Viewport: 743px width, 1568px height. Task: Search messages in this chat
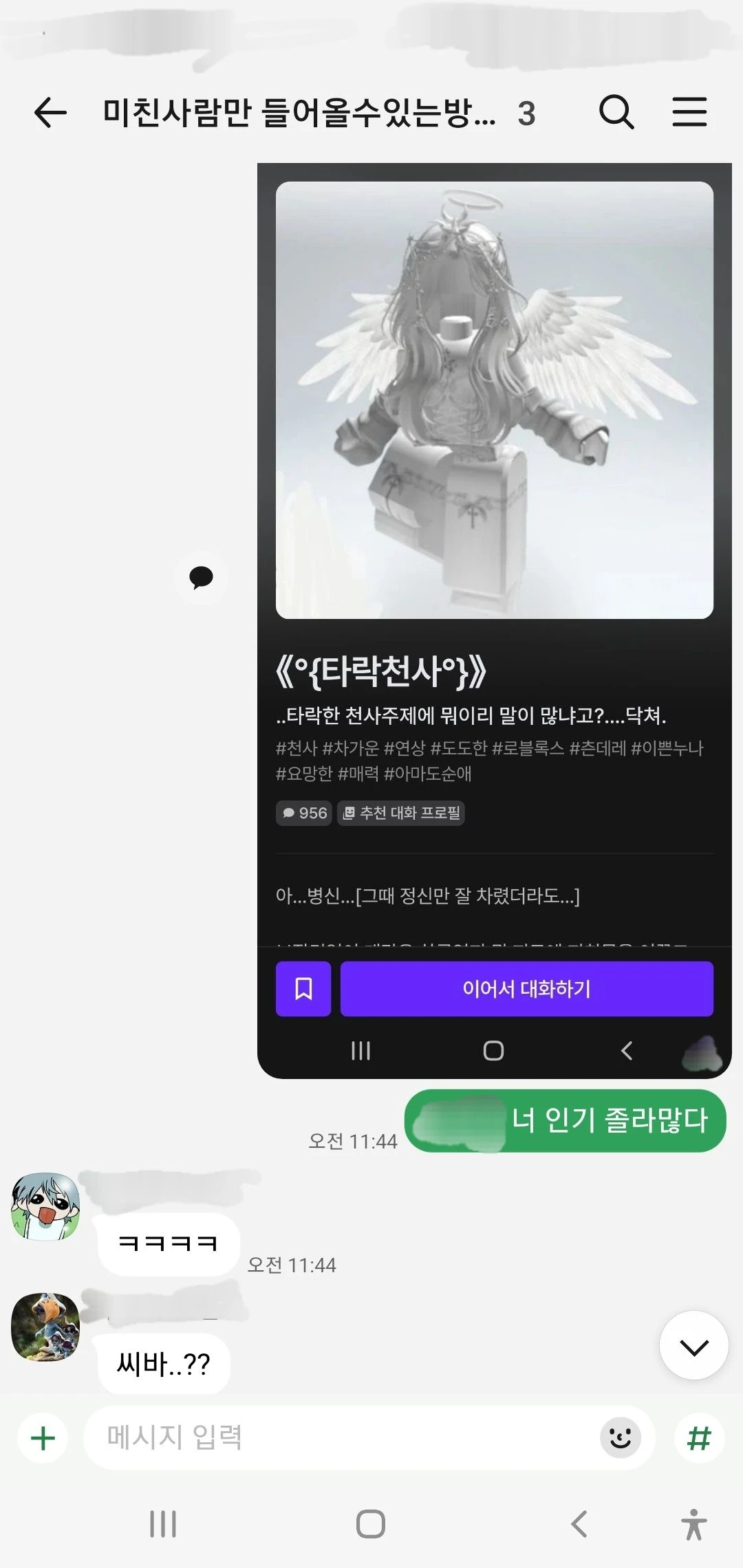(616, 112)
